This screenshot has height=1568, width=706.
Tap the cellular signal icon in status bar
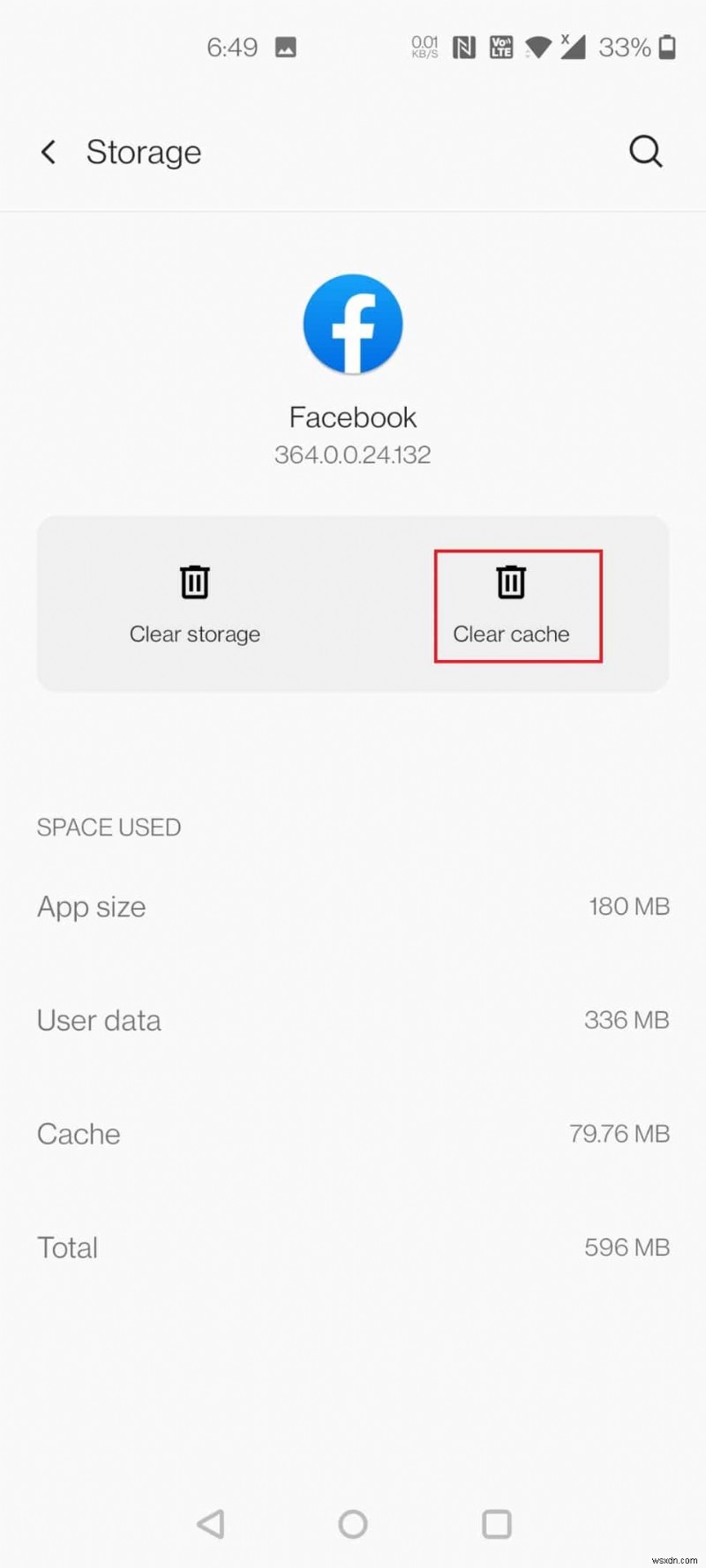click(x=573, y=47)
